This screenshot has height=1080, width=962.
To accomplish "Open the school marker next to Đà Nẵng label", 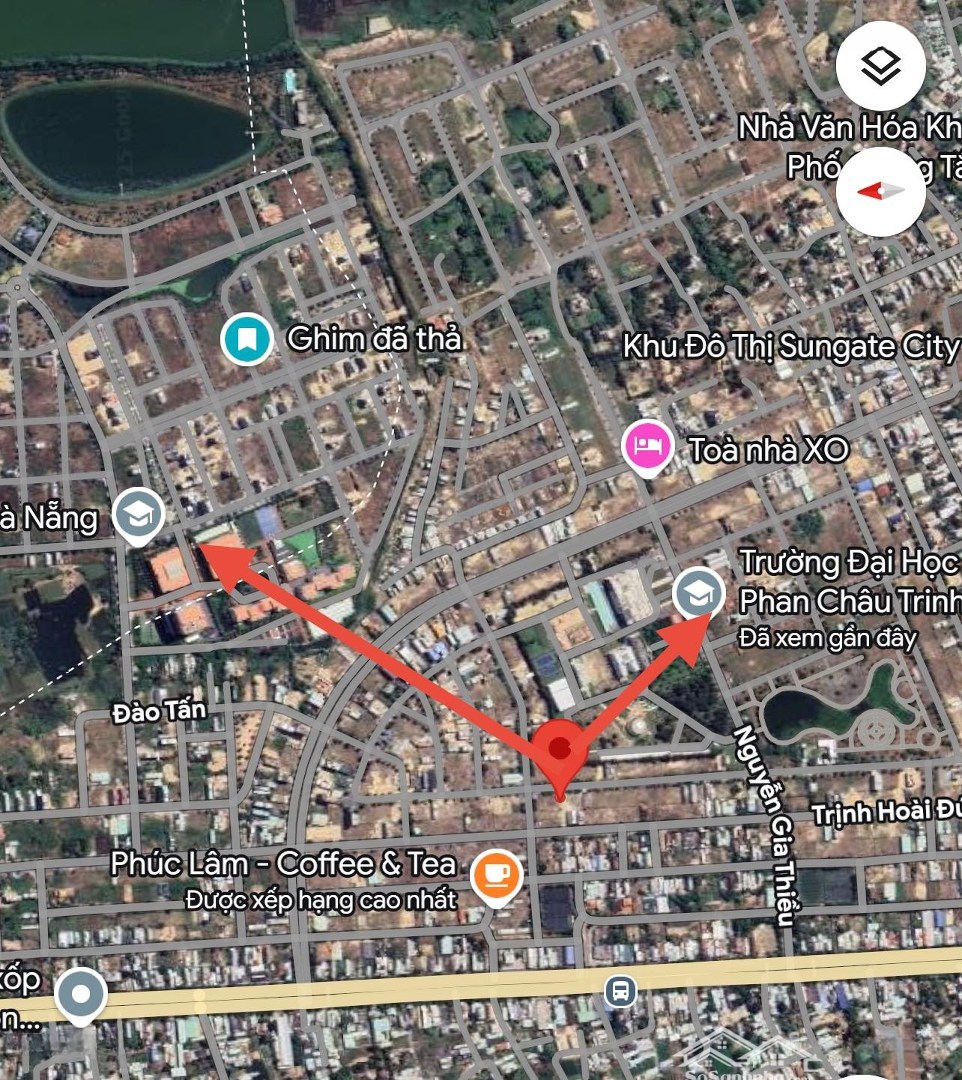I will (138, 514).
